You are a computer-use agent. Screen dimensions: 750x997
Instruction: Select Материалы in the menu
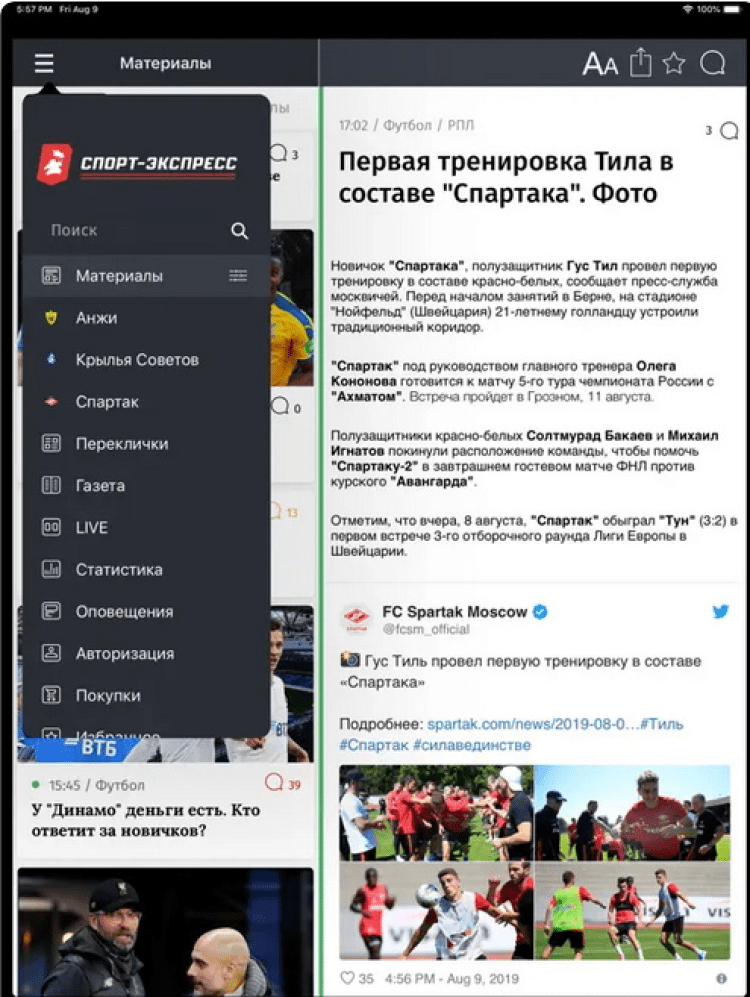[x=119, y=276]
